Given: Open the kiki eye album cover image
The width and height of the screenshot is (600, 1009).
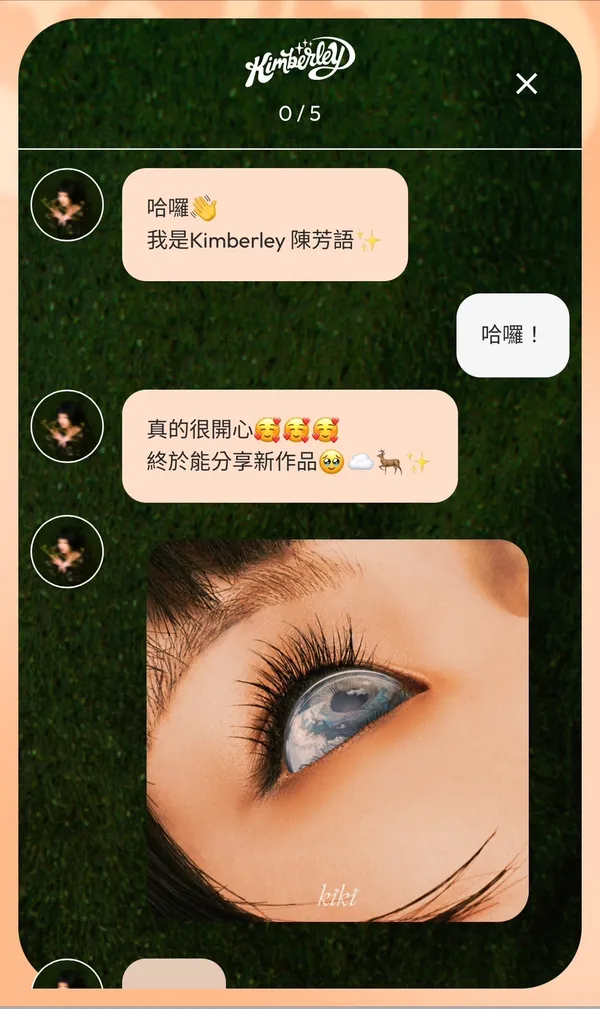Looking at the screenshot, I should coord(337,730).
